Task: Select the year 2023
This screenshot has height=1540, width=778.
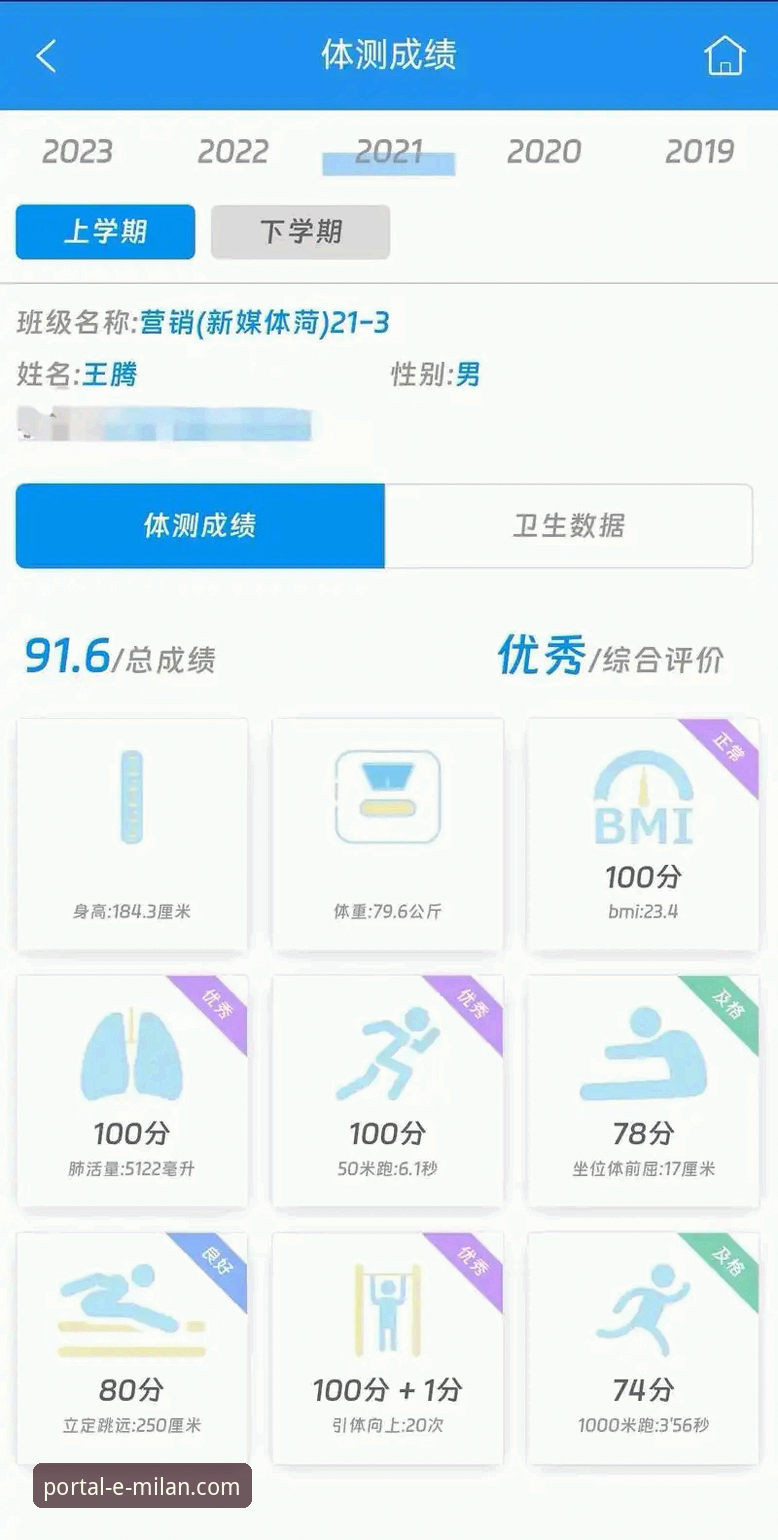Action: click(x=78, y=152)
